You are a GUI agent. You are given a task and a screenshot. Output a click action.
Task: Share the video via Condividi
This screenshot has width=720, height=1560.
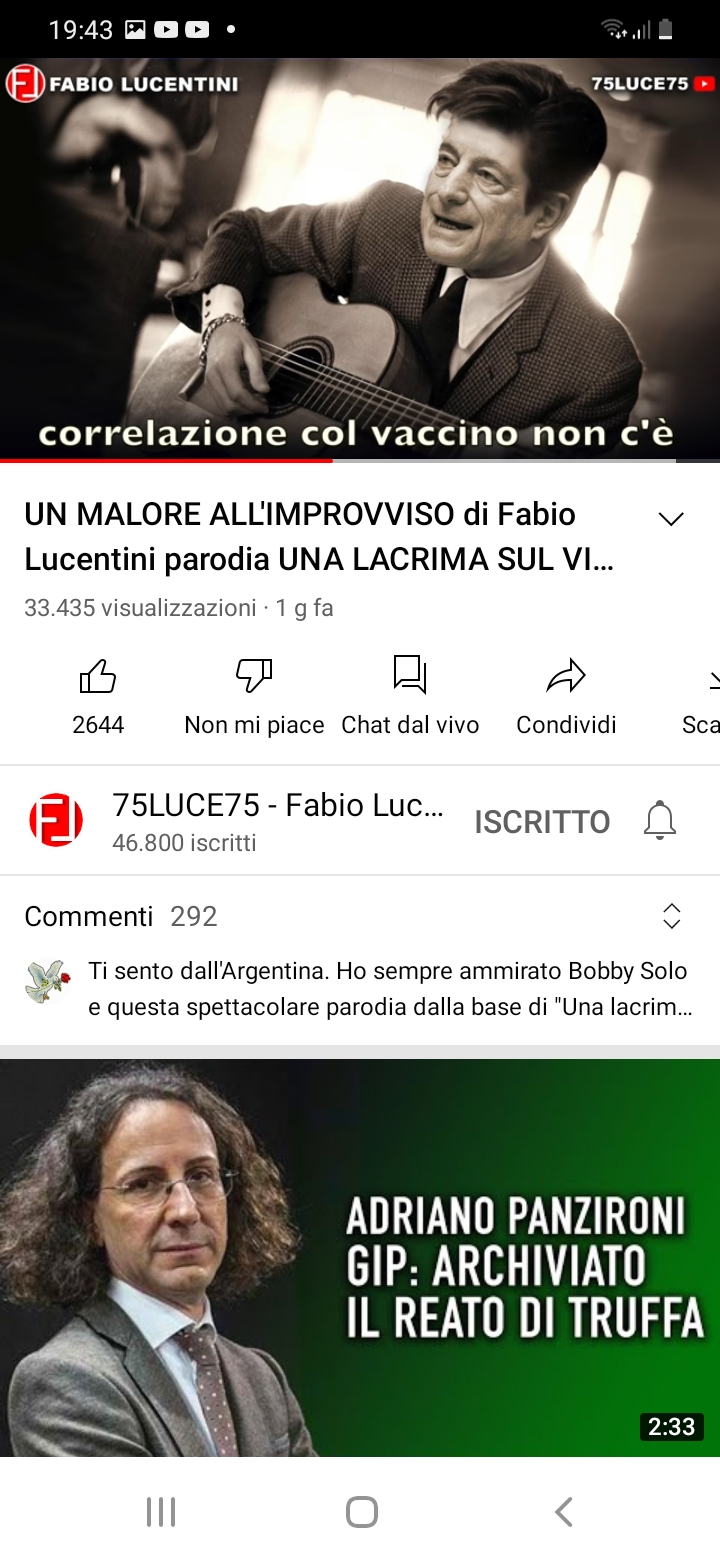[x=566, y=695]
